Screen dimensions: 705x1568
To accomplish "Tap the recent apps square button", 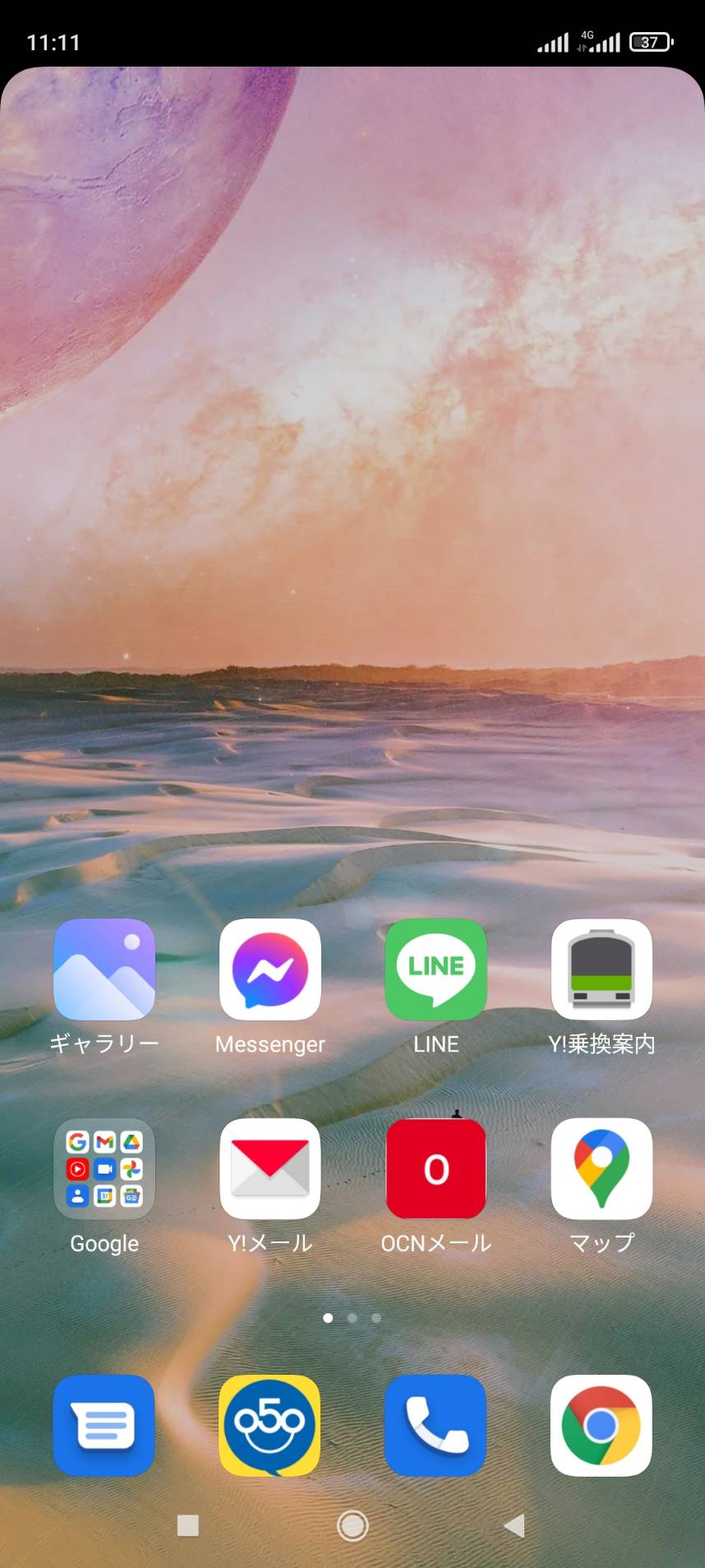I will point(188,1526).
